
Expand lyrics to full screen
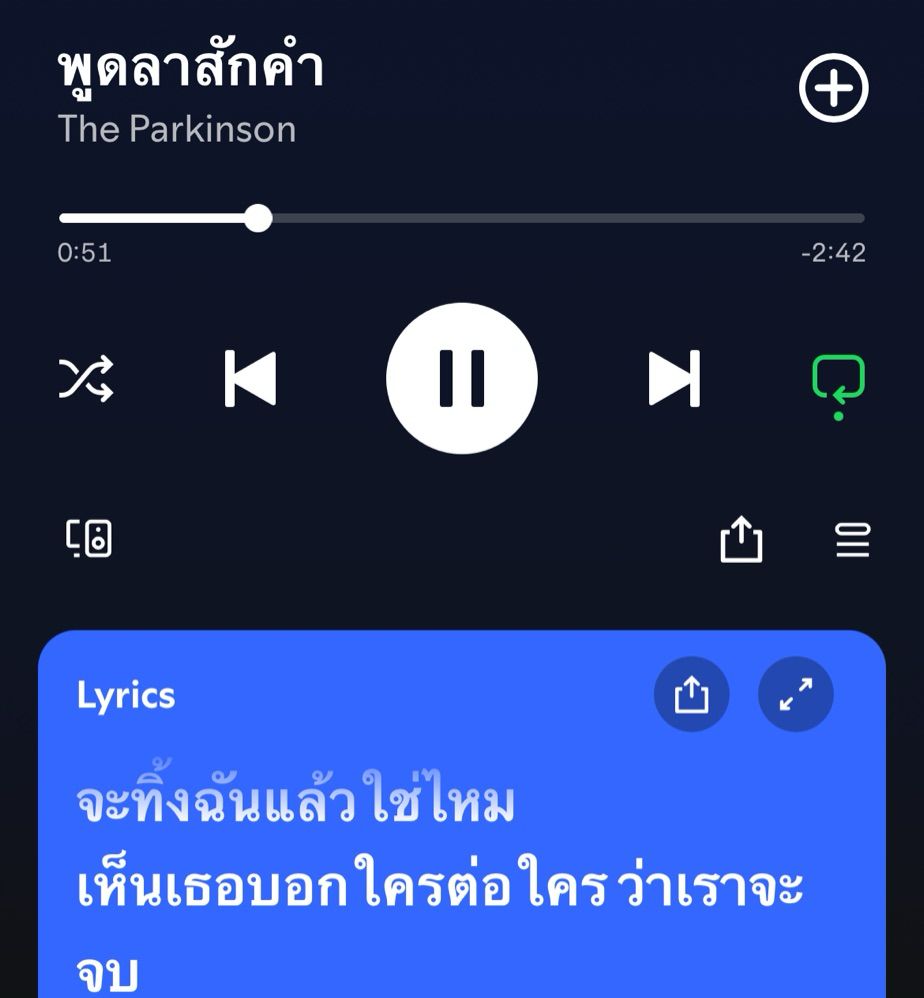[796, 695]
